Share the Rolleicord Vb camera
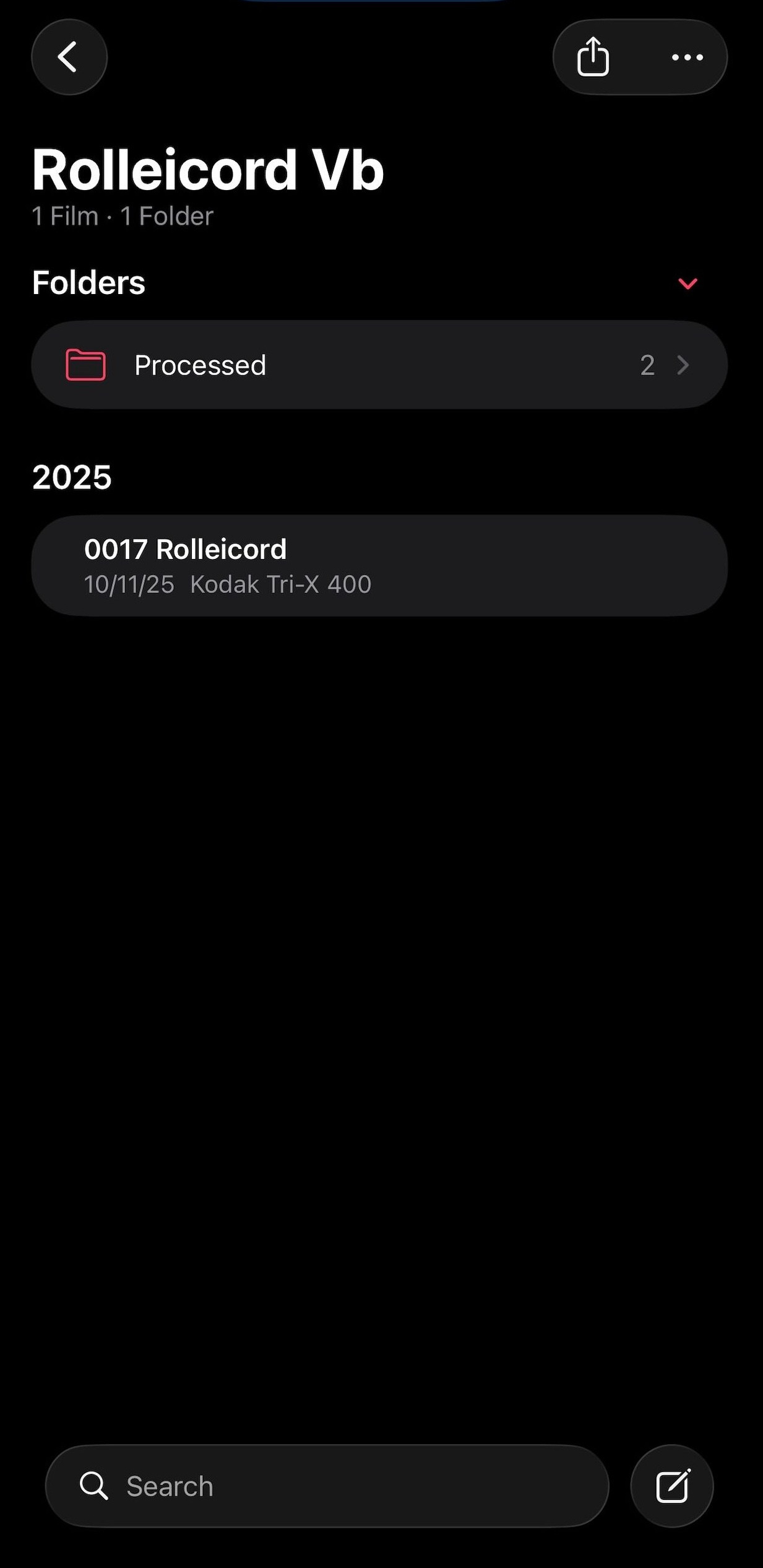Screen dimensions: 763x1568 pos(593,57)
